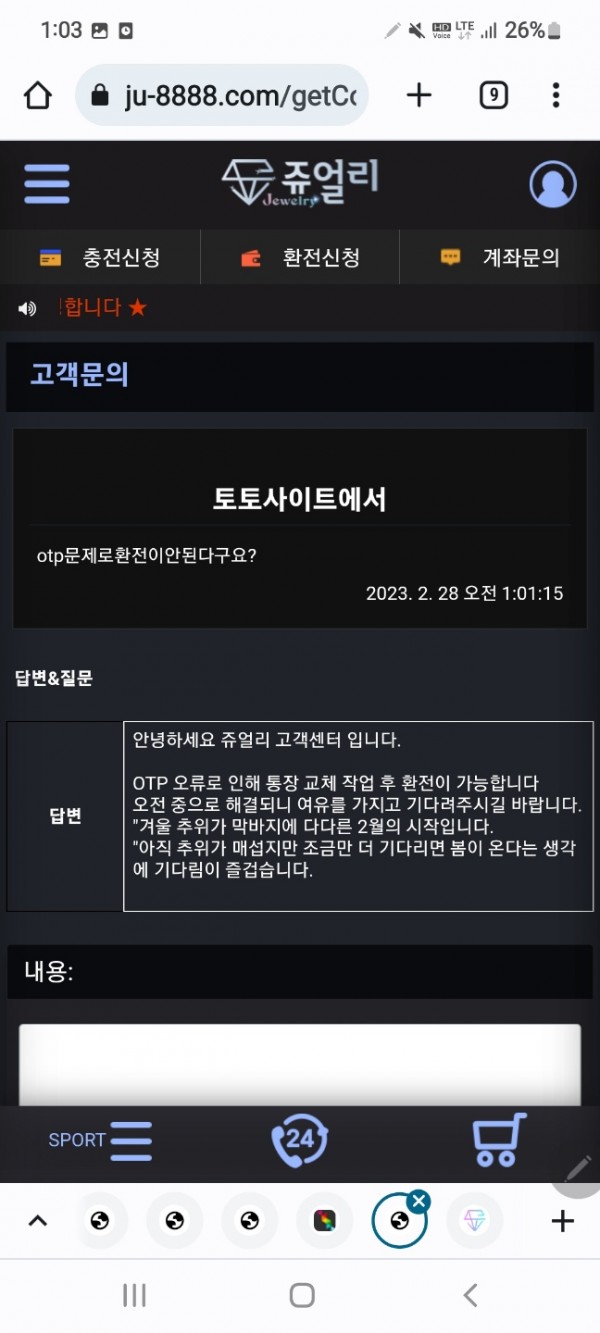
Task: Open 환전신청 withdrawal request
Action: pyautogui.click(x=300, y=258)
